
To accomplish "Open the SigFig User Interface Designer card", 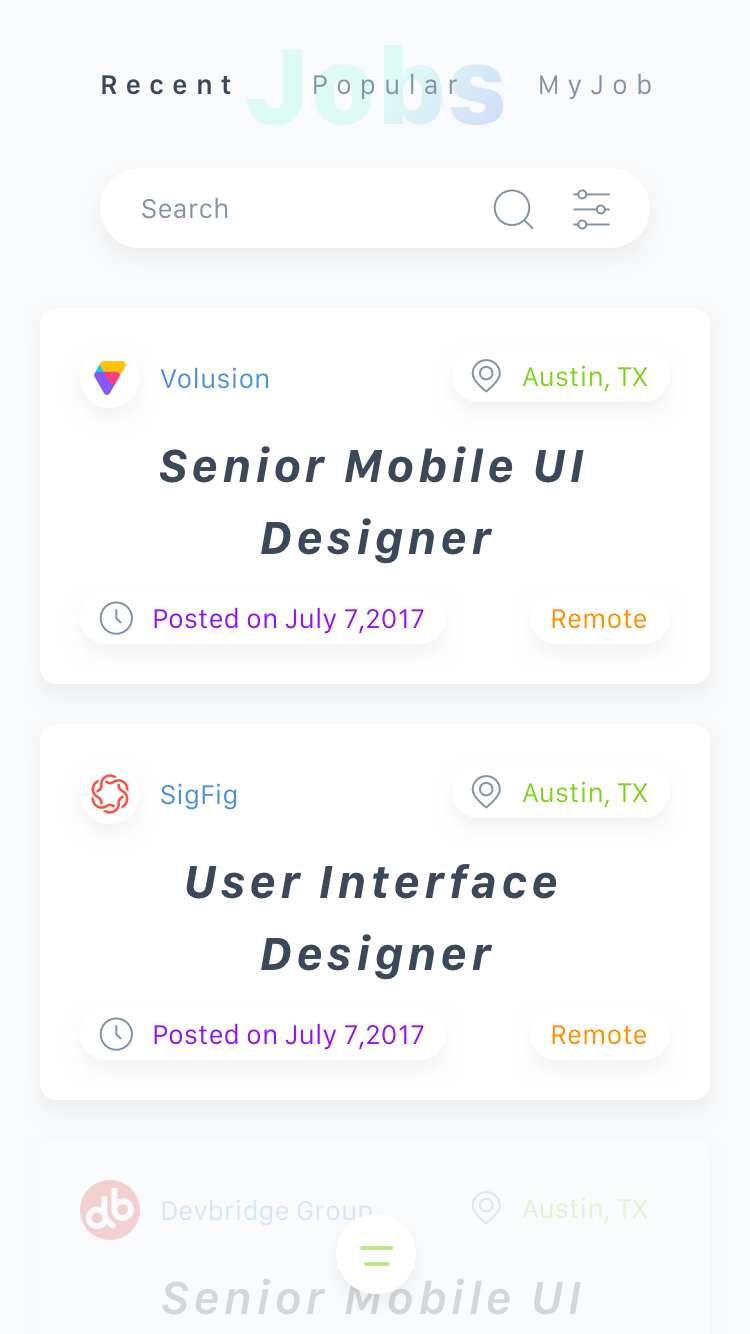I will coord(374,918).
